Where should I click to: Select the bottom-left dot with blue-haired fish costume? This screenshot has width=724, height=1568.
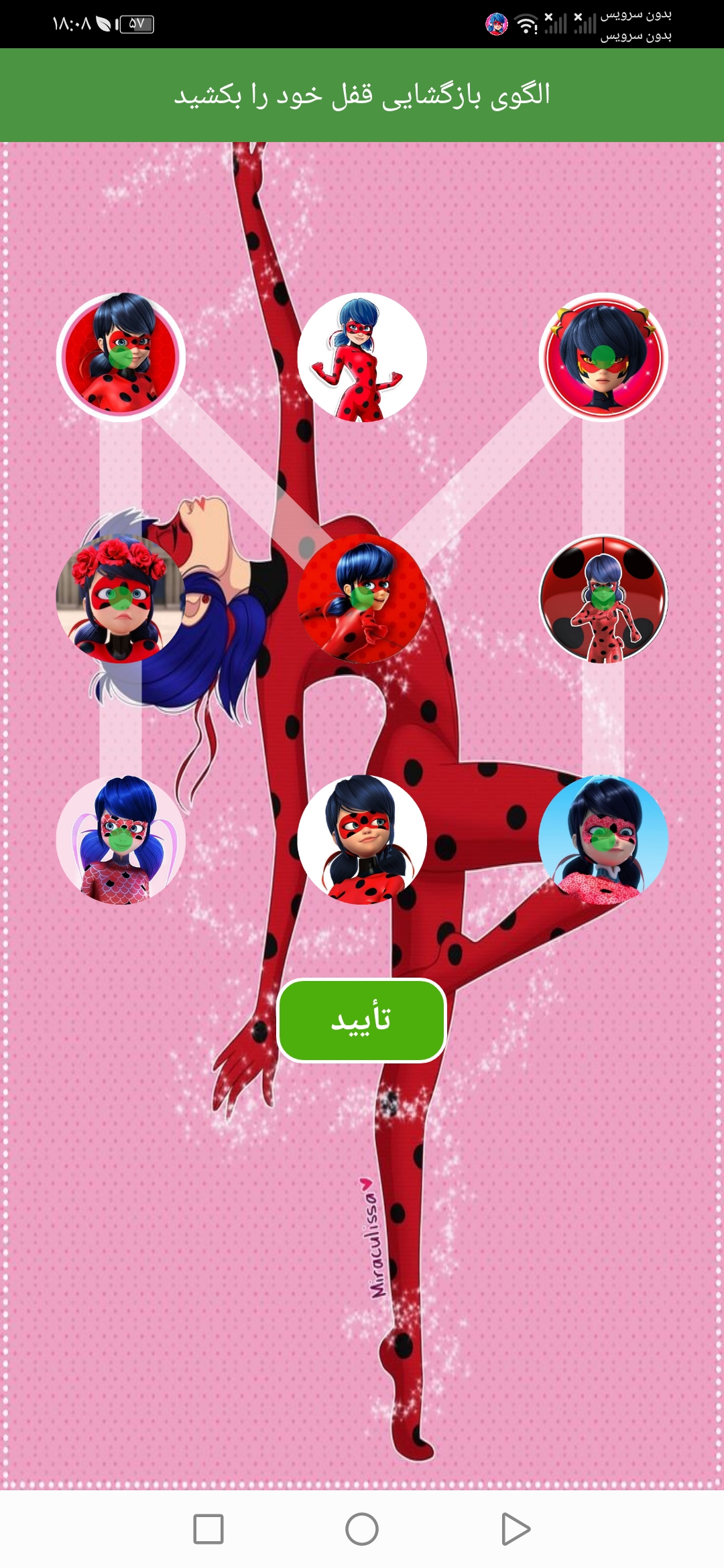[121, 840]
